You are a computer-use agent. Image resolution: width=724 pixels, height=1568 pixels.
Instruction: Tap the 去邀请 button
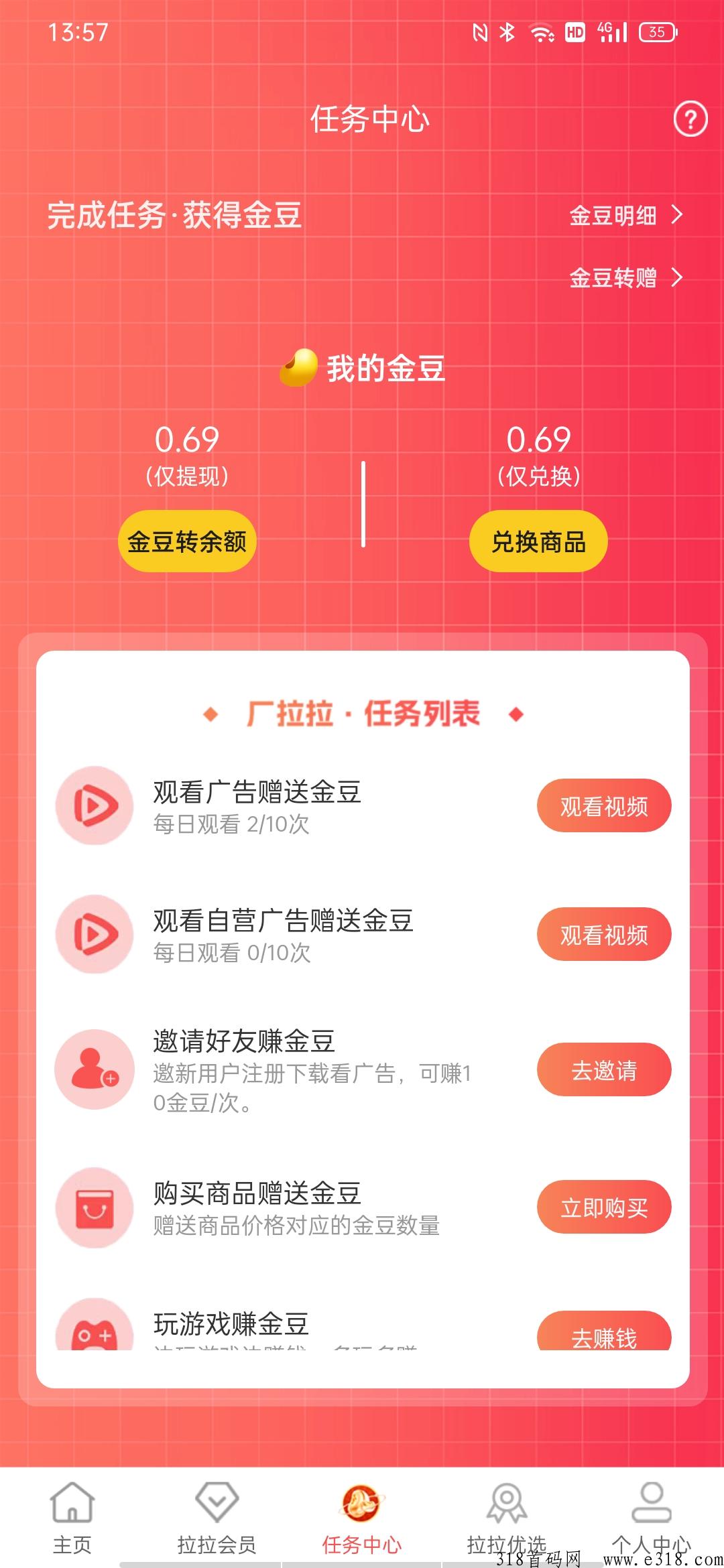click(x=604, y=1069)
